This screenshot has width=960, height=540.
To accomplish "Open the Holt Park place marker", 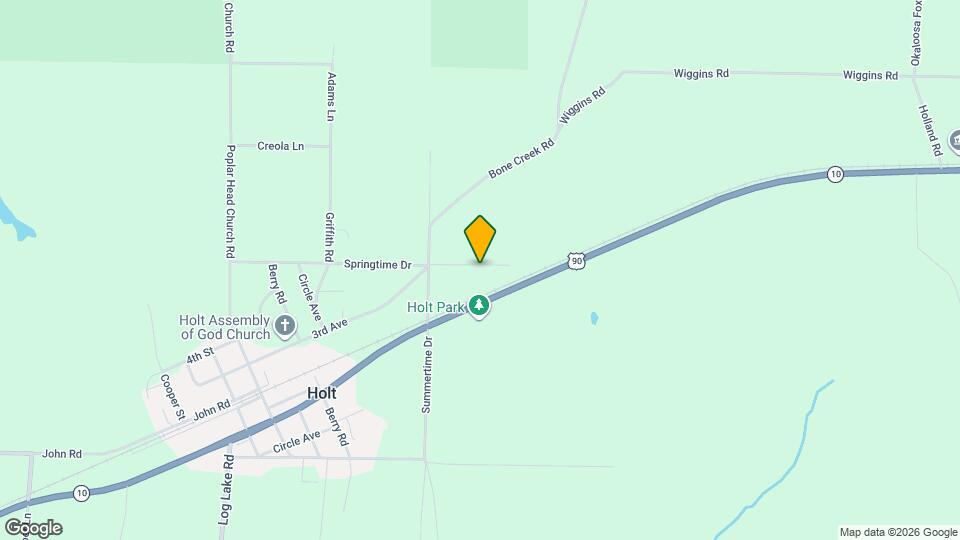I will (x=480, y=305).
